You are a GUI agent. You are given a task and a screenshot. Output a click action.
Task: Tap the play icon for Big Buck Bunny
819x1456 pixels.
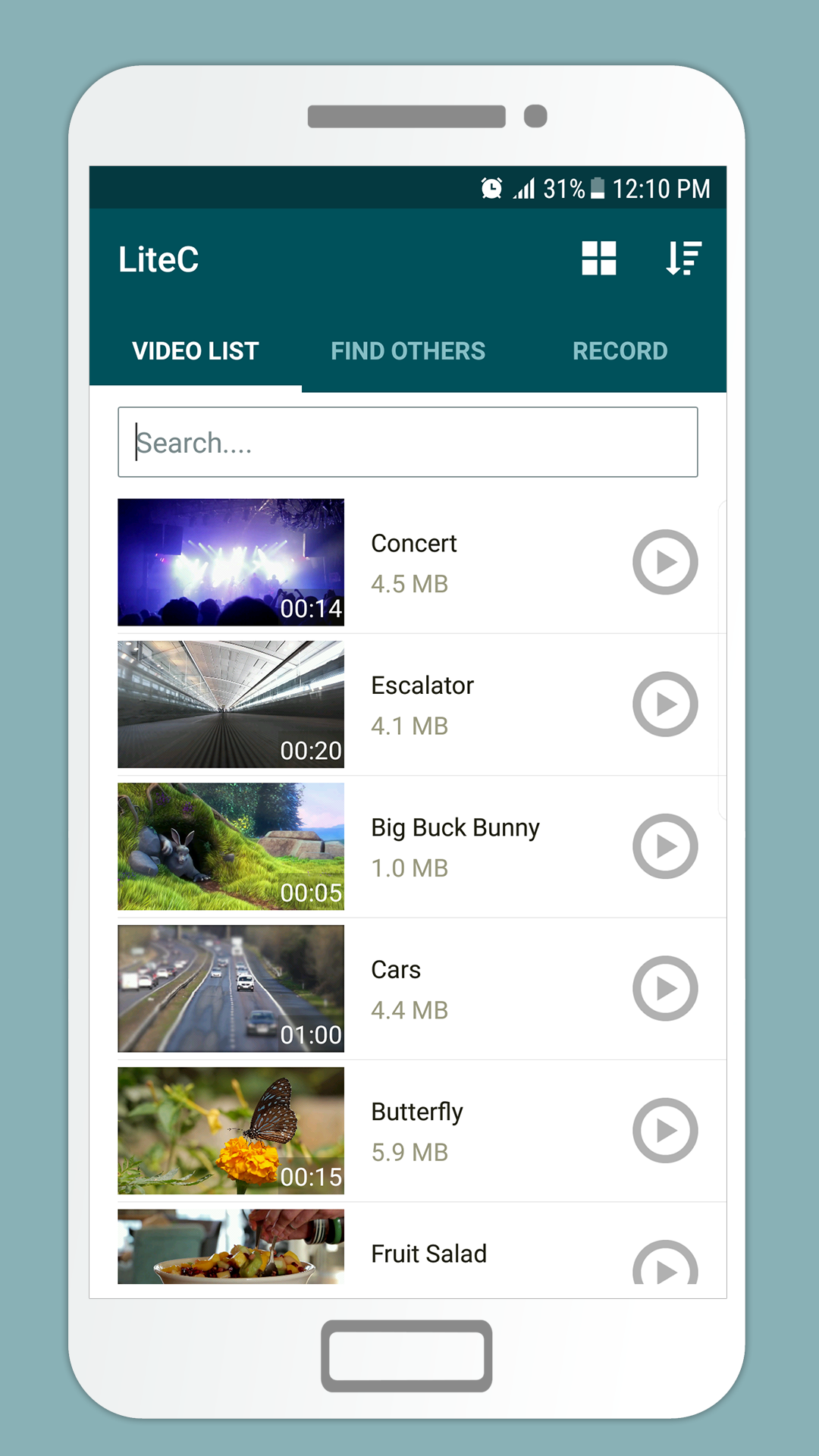point(665,846)
